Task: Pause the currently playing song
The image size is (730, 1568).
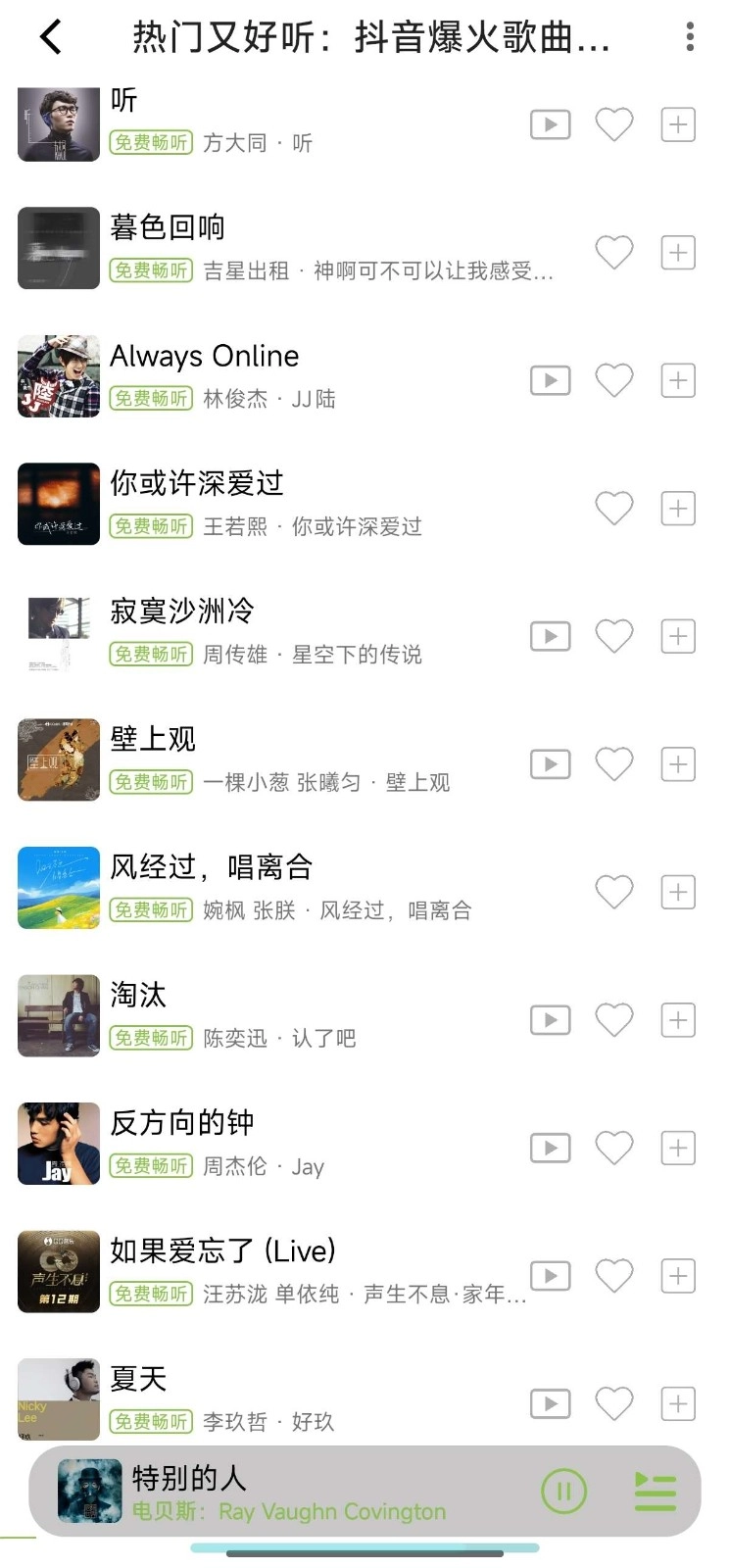Action: [x=563, y=1492]
